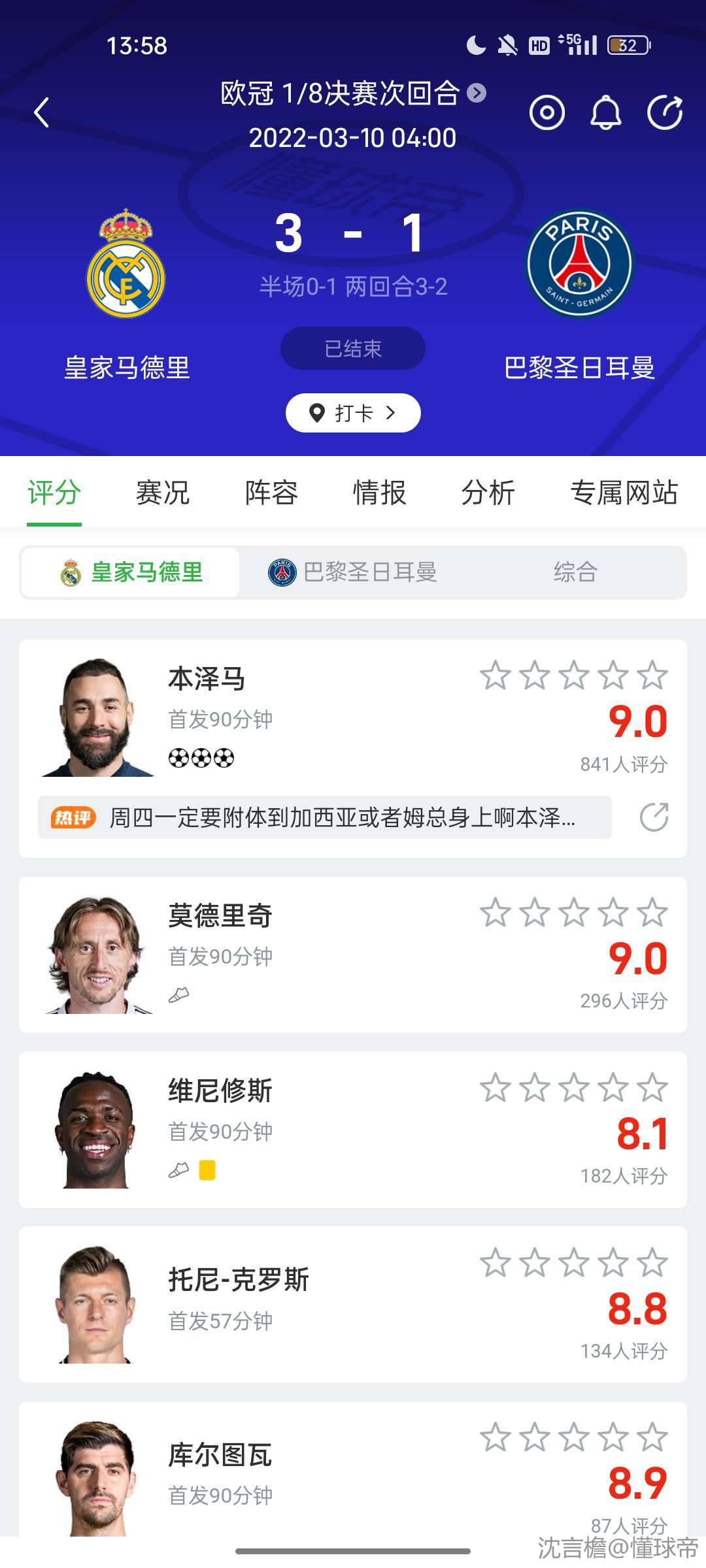Screen dimensions: 706x1568
Task: Open the notifications bell for this match
Action: (606, 112)
